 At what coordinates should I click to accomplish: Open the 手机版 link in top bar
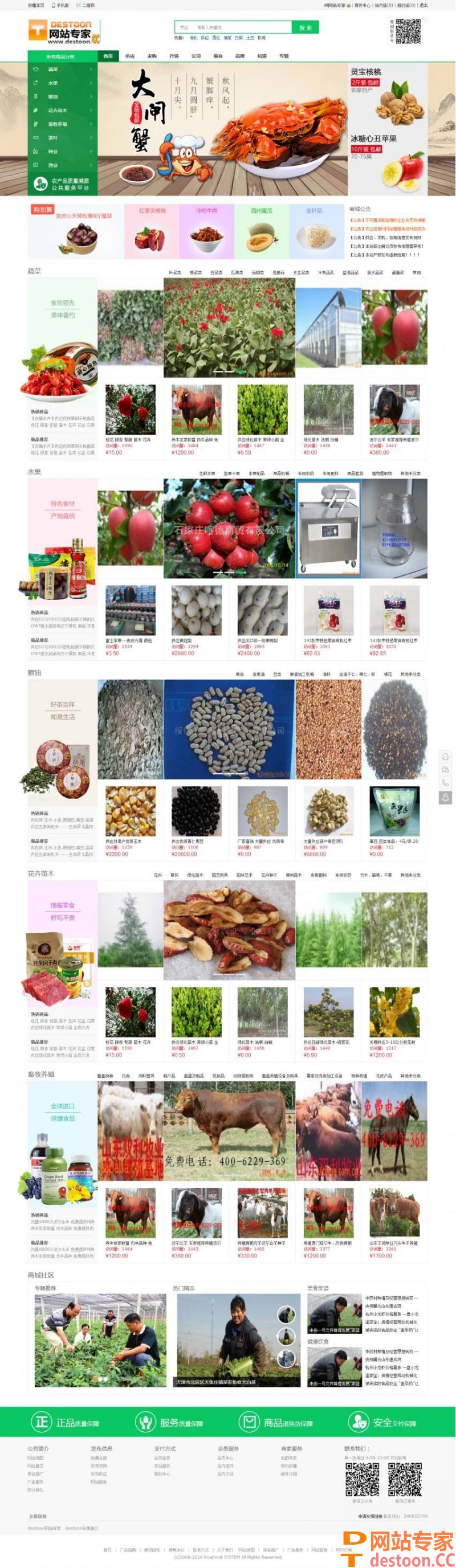(x=62, y=5)
